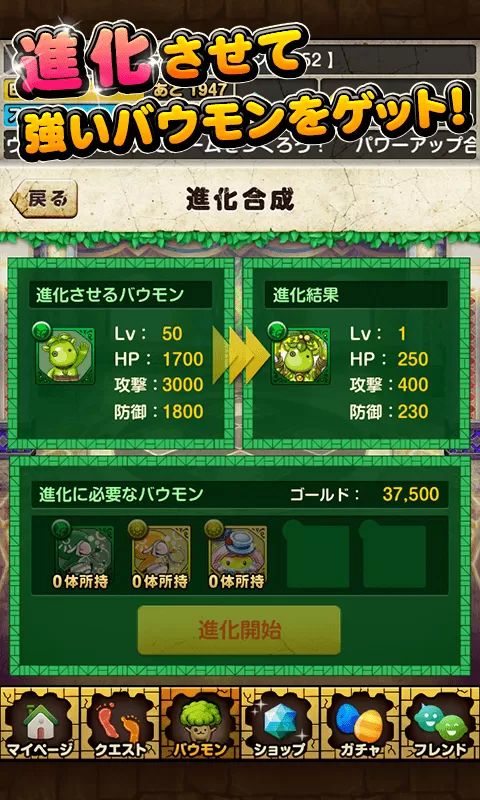Viewport: 480px width, 800px height.
Task: Tap the 戻る back button
Action: (44, 199)
